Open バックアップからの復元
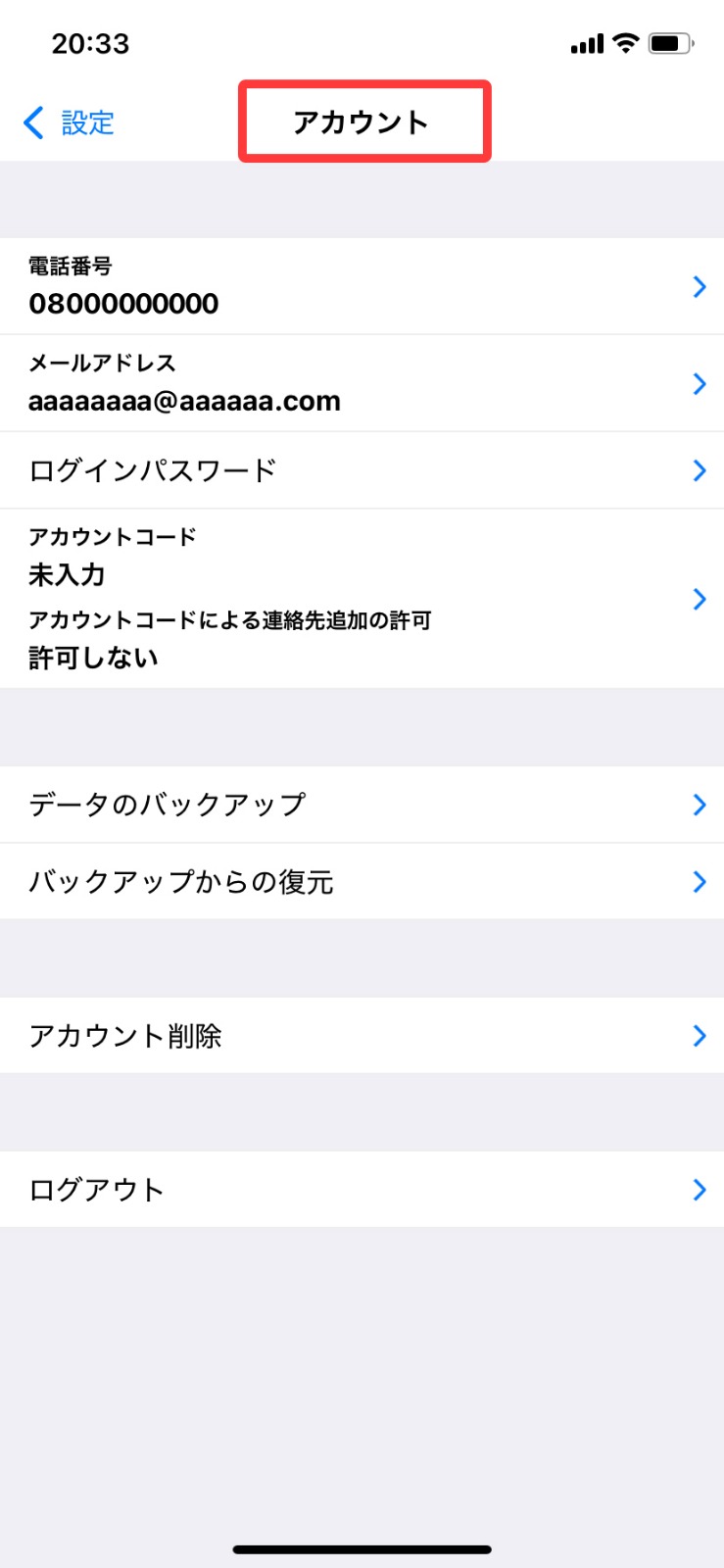Viewport: 724px width, 1568px height. point(362,882)
